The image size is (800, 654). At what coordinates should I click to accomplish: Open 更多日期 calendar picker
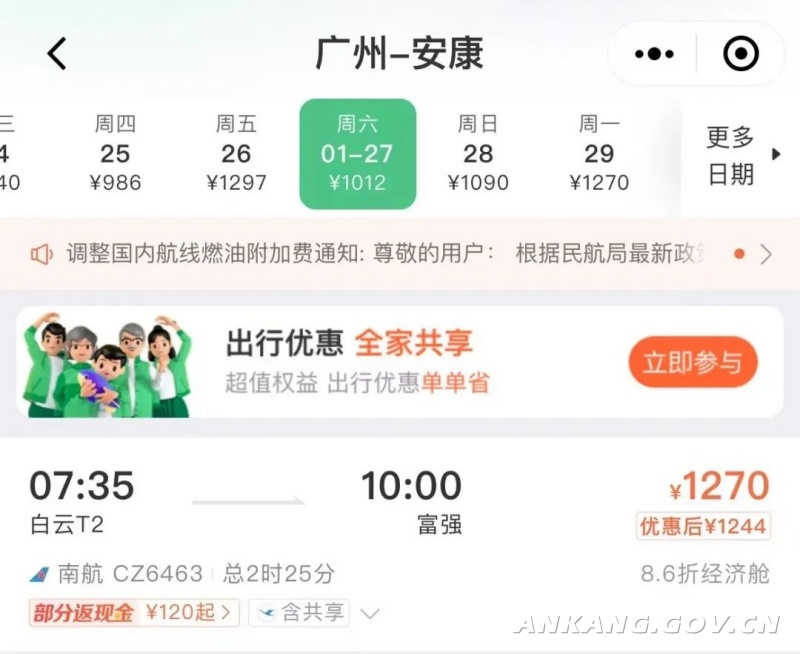[x=740, y=155]
